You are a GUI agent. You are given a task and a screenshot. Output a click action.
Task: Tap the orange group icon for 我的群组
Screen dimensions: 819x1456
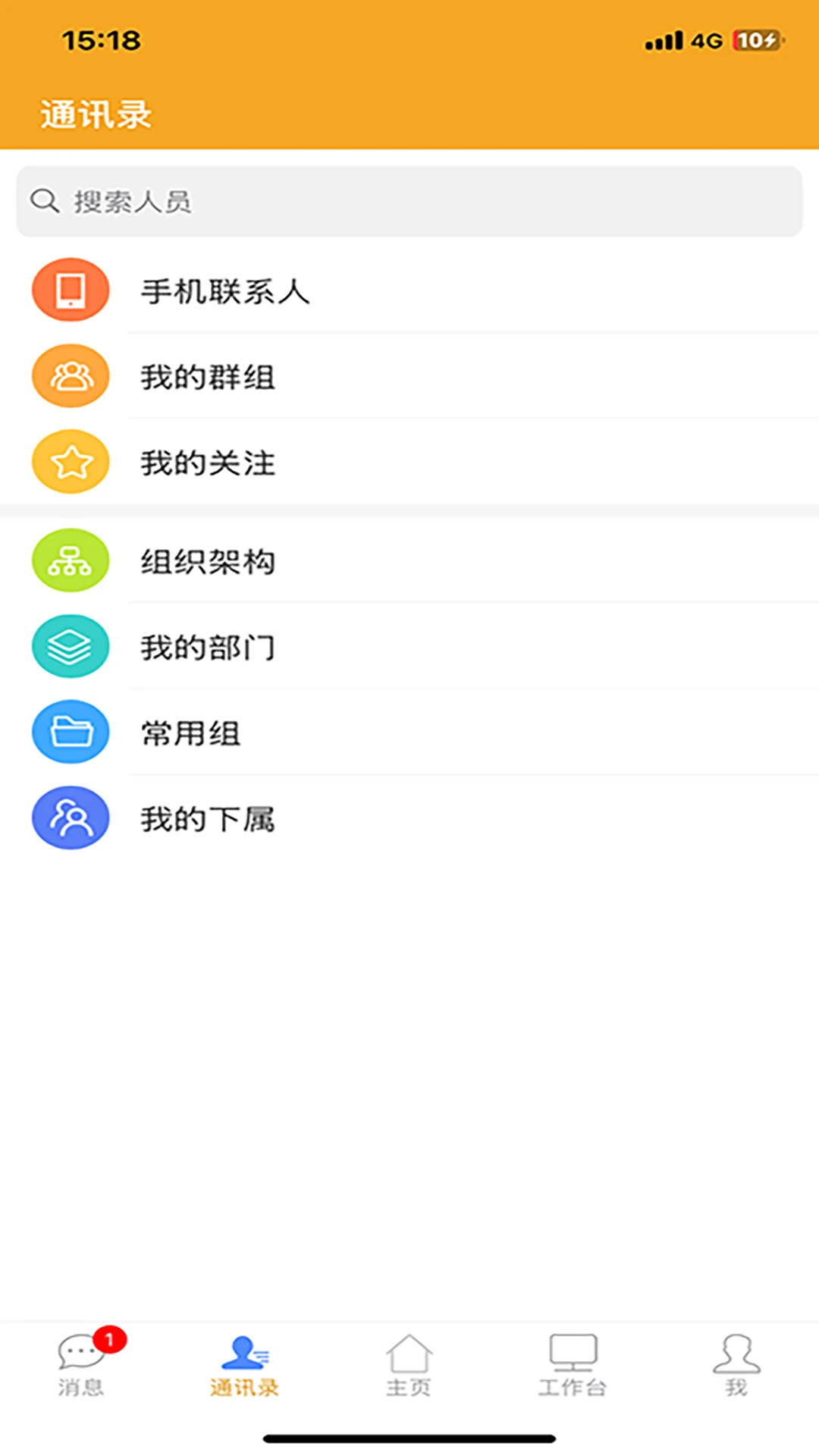pos(71,375)
